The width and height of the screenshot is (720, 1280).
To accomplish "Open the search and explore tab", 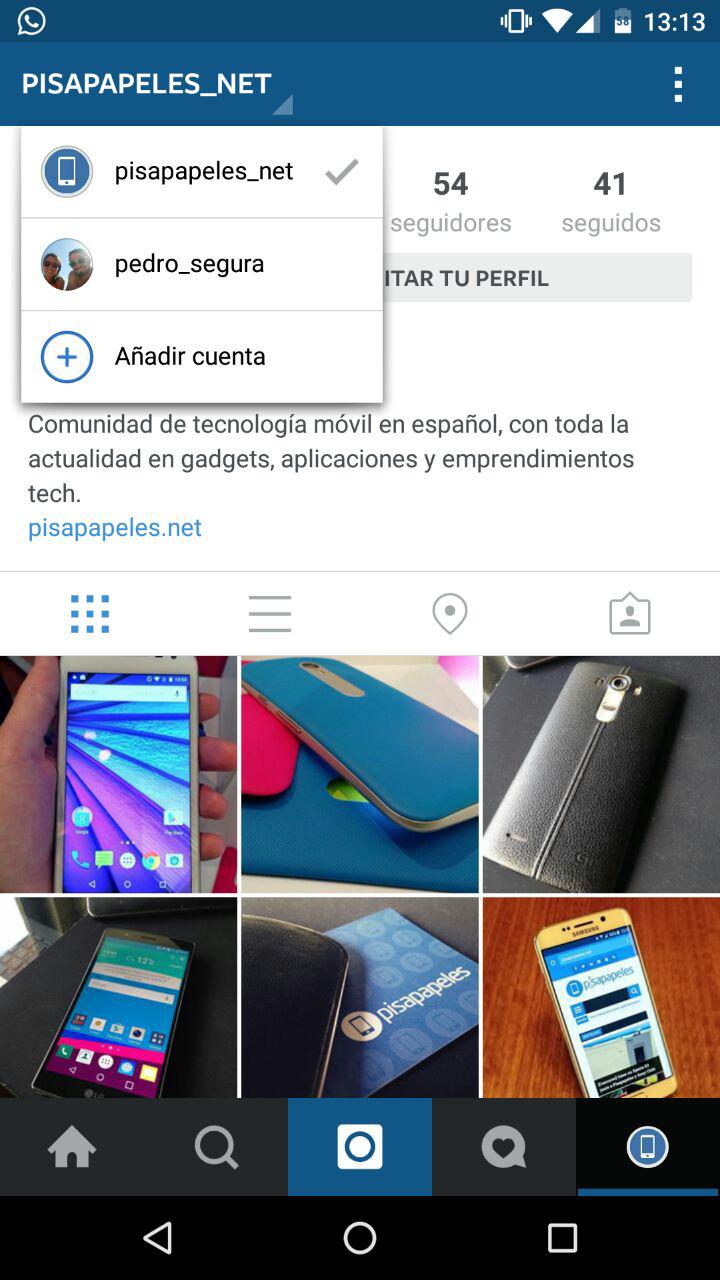I will 216,1147.
